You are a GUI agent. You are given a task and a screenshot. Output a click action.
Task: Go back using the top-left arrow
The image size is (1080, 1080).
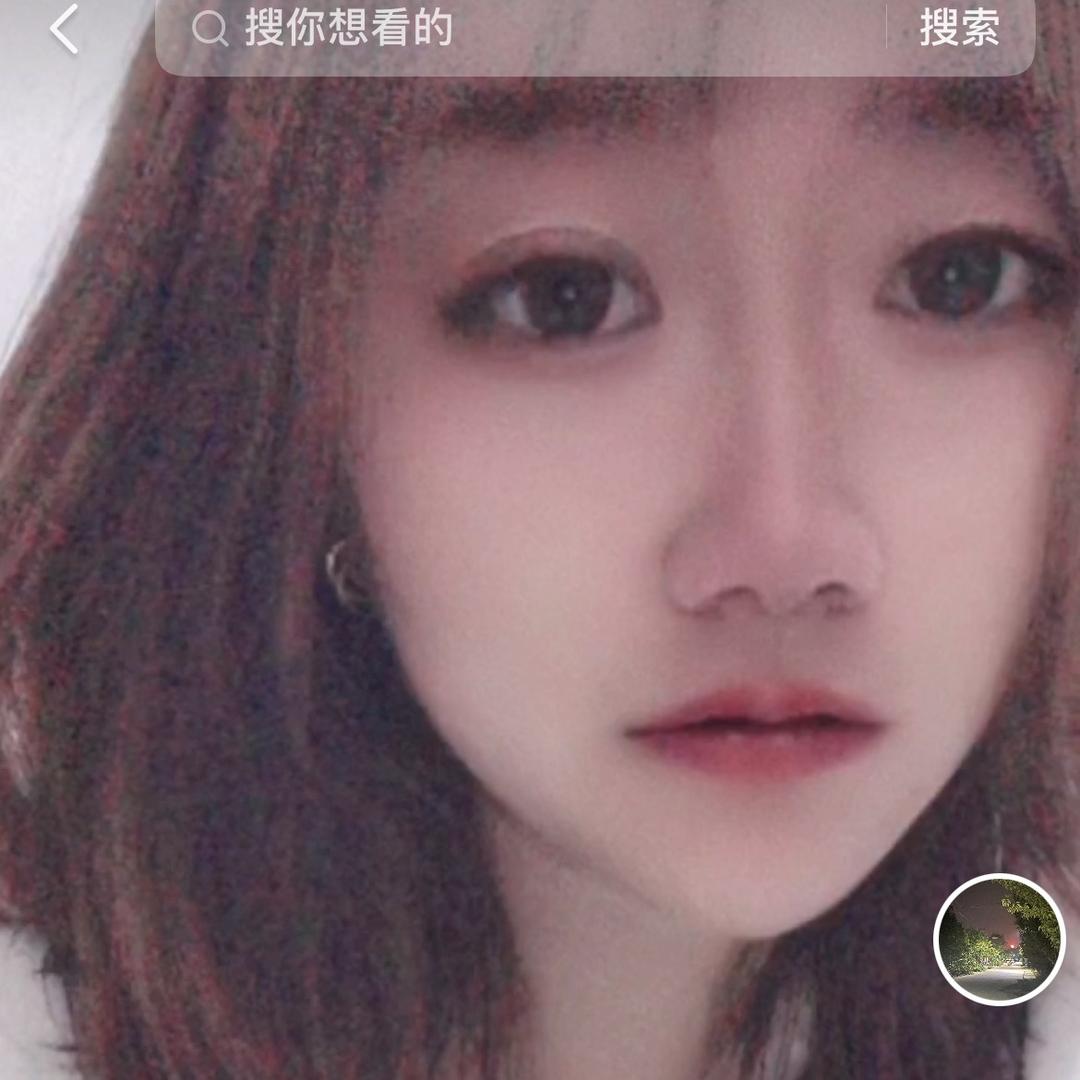(x=64, y=29)
